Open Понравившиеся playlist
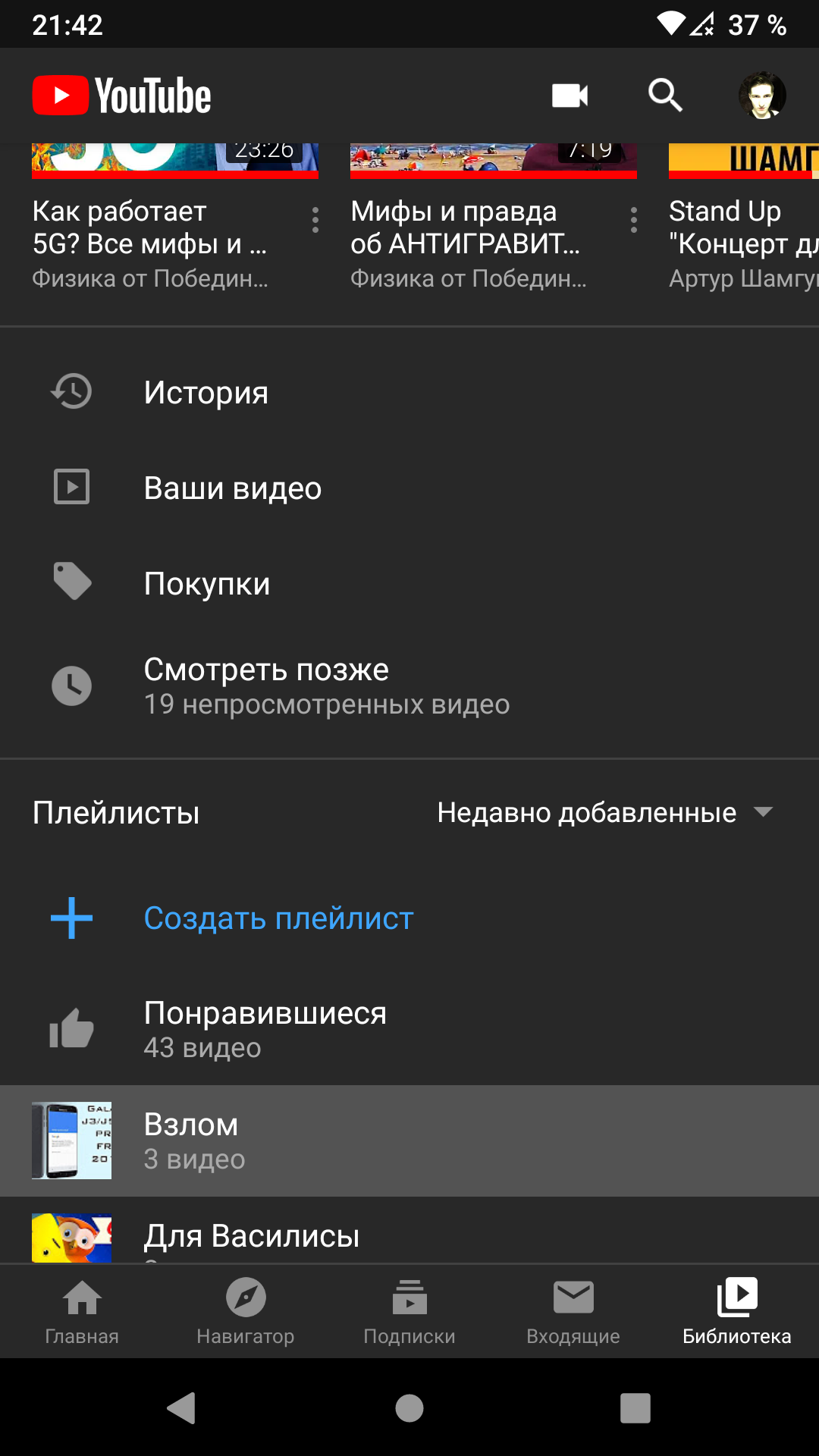Screen dimensions: 819x1456 click(265, 1029)
